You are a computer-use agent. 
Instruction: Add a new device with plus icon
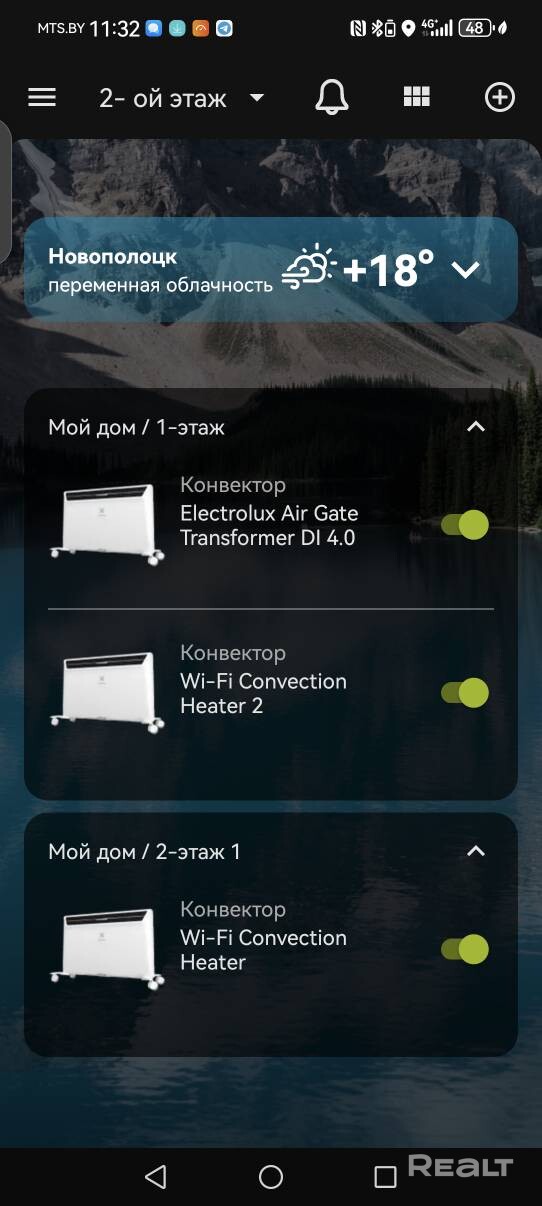coord(500,97)
